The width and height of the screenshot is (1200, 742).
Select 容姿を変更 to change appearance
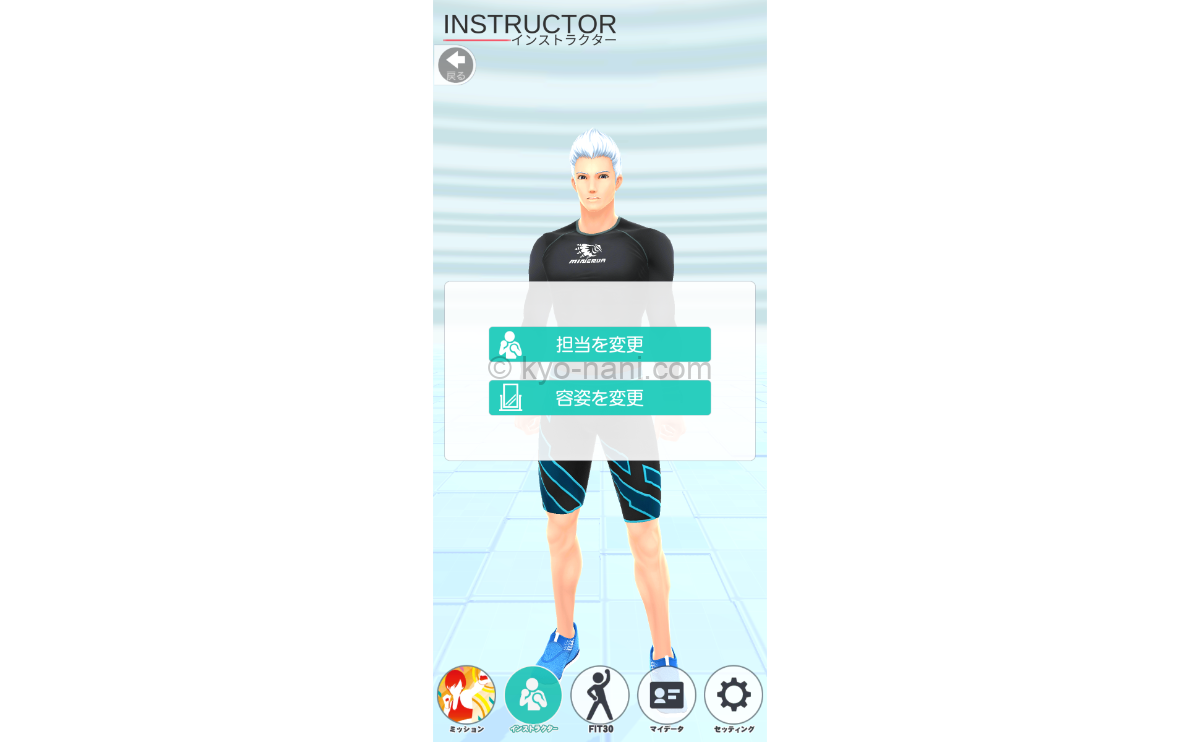(x=599, y=397)
